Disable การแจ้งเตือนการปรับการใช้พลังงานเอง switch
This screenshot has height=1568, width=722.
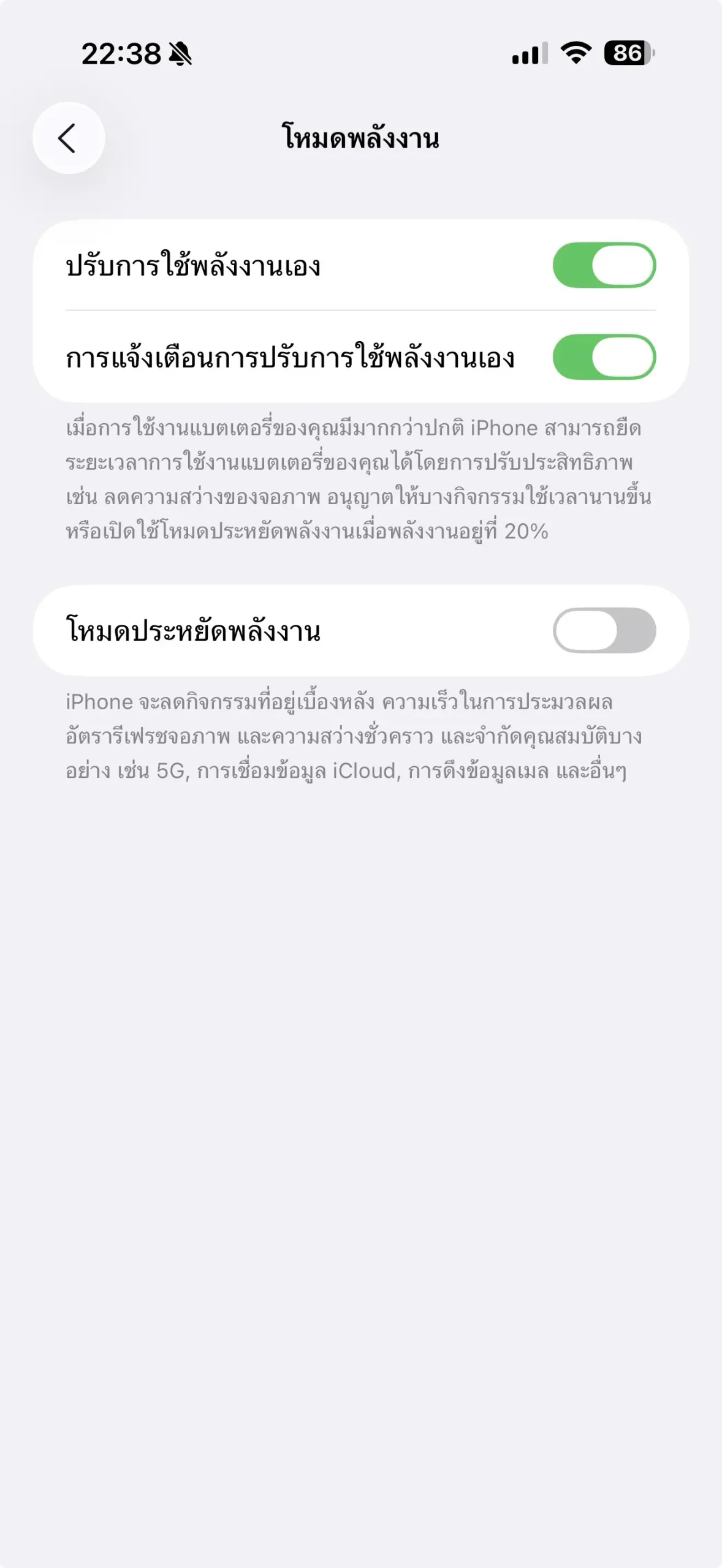(x=604, y=357)
